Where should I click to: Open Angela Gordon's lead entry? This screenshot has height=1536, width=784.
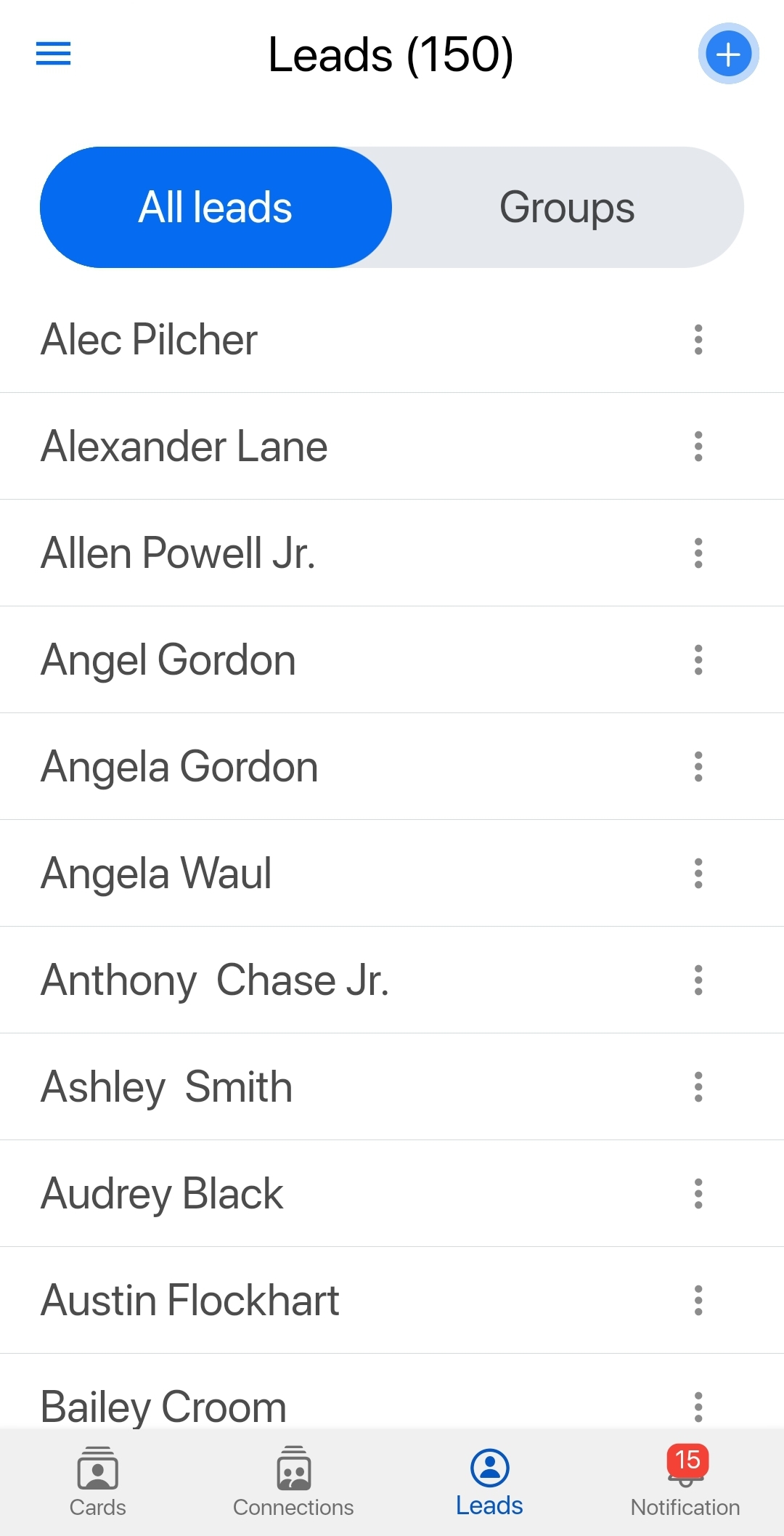392,766
